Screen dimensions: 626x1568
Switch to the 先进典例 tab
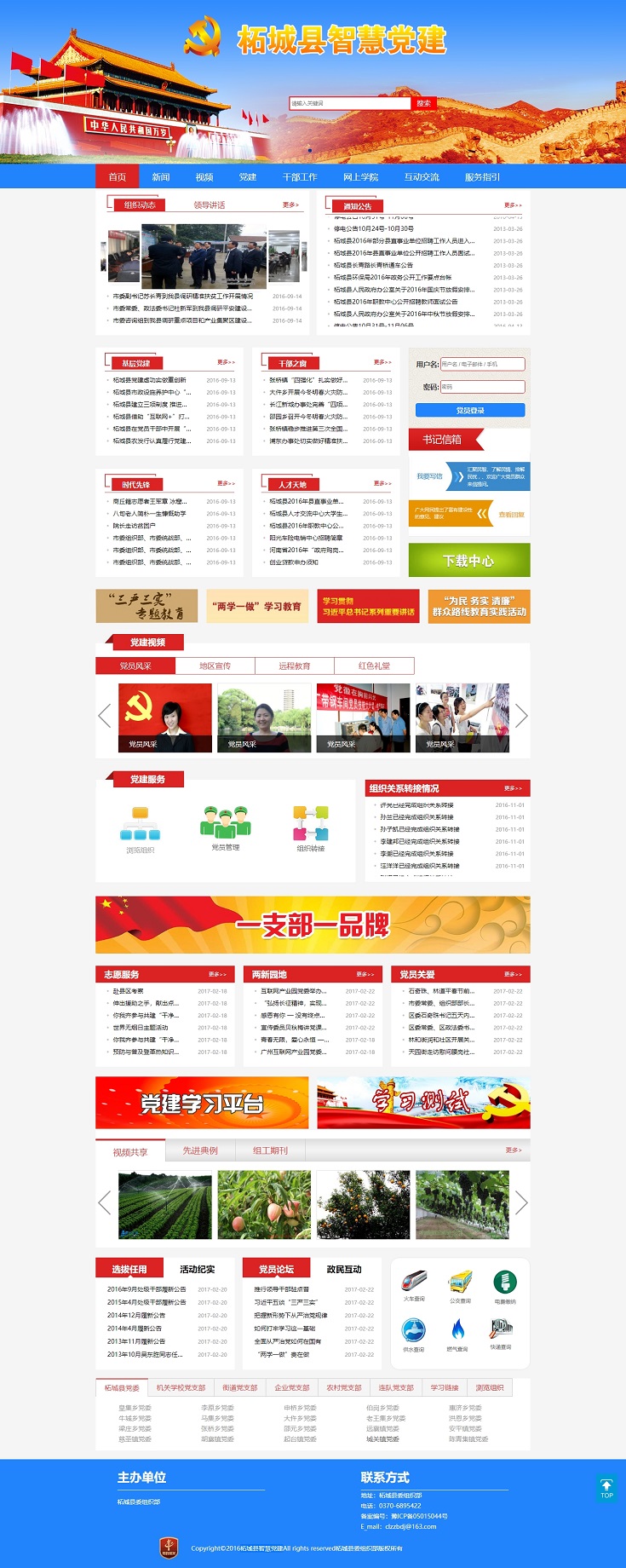(x=200, y=1150)
